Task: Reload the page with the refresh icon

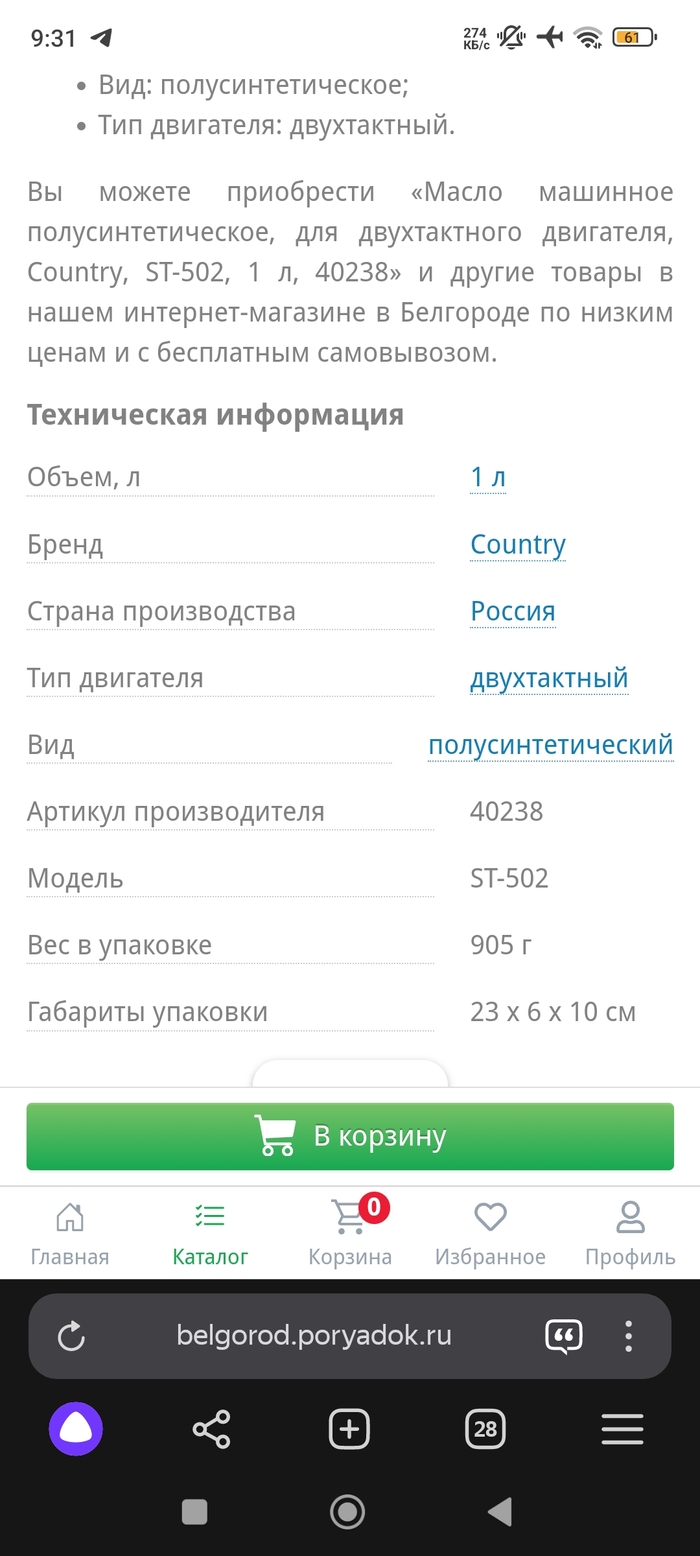Action: click(x=72, y=1336)
